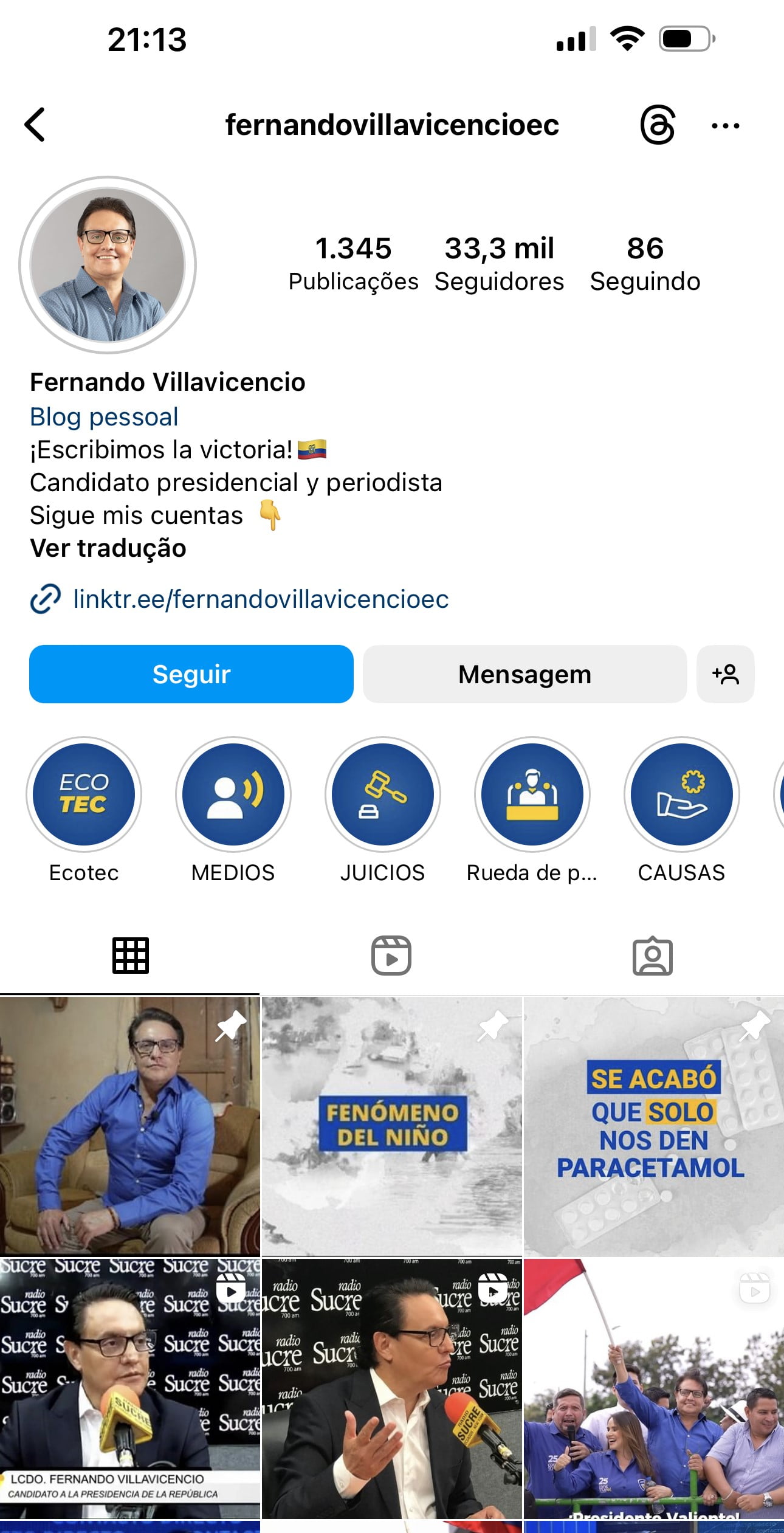Open the paracetamol pinned post
This screenshot has width=784, height=1533.
(653, 1126)
